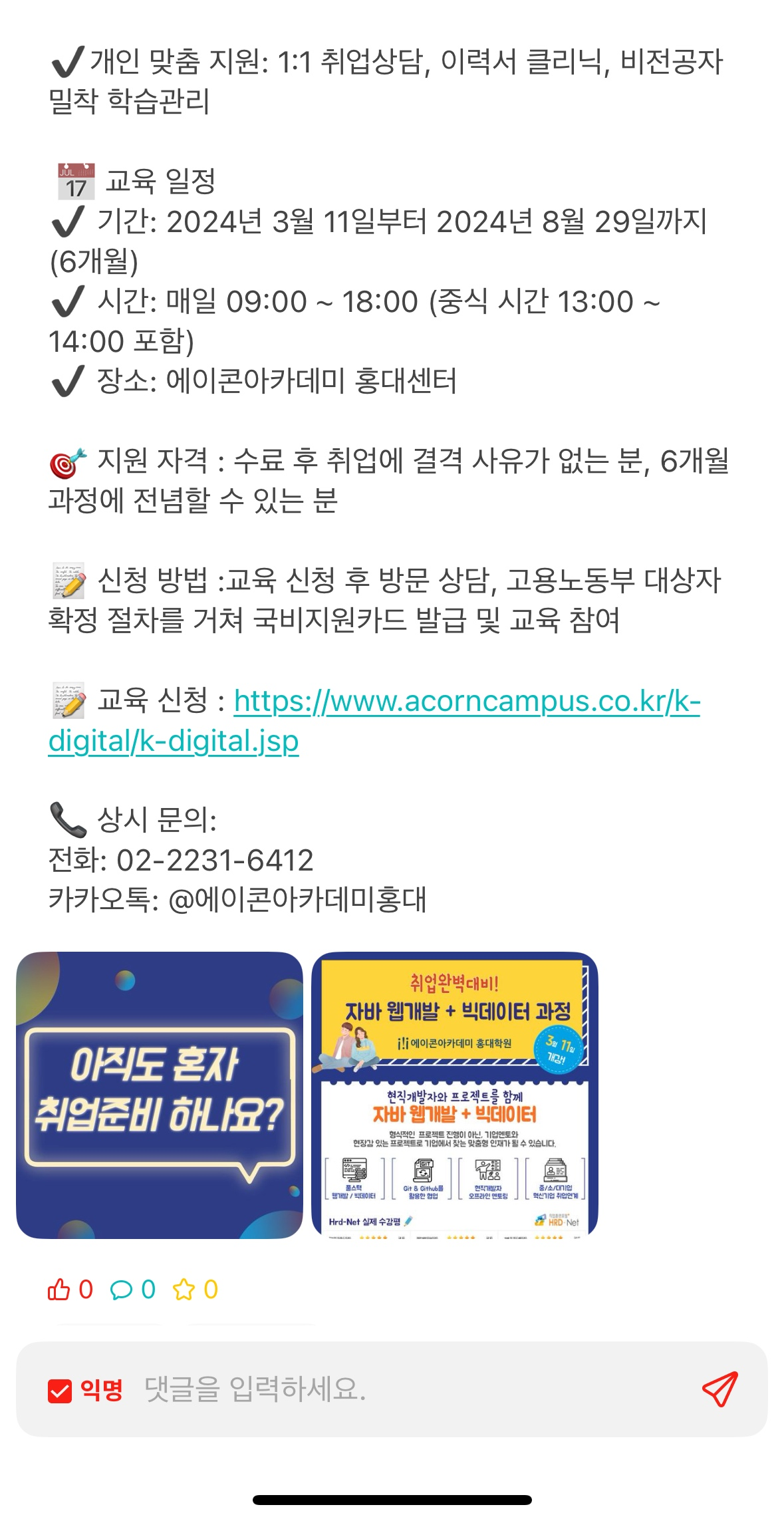Uncheck the 익명 anonymous checkbox
Image resolution: width=784 pixels, height=1521 pixels.
coord(60,1390)
